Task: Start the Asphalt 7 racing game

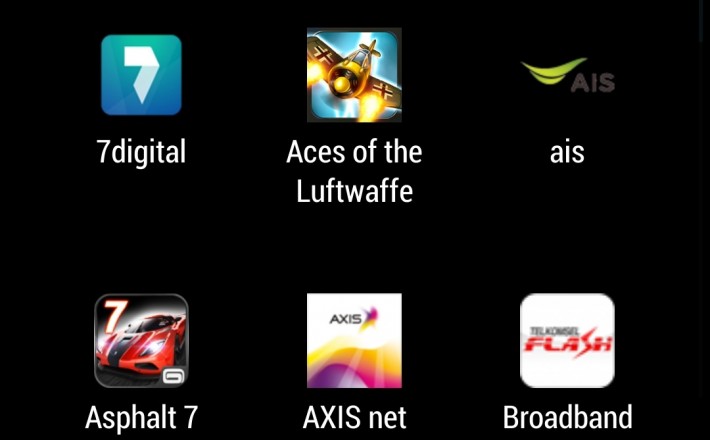Action: point(141,341)
